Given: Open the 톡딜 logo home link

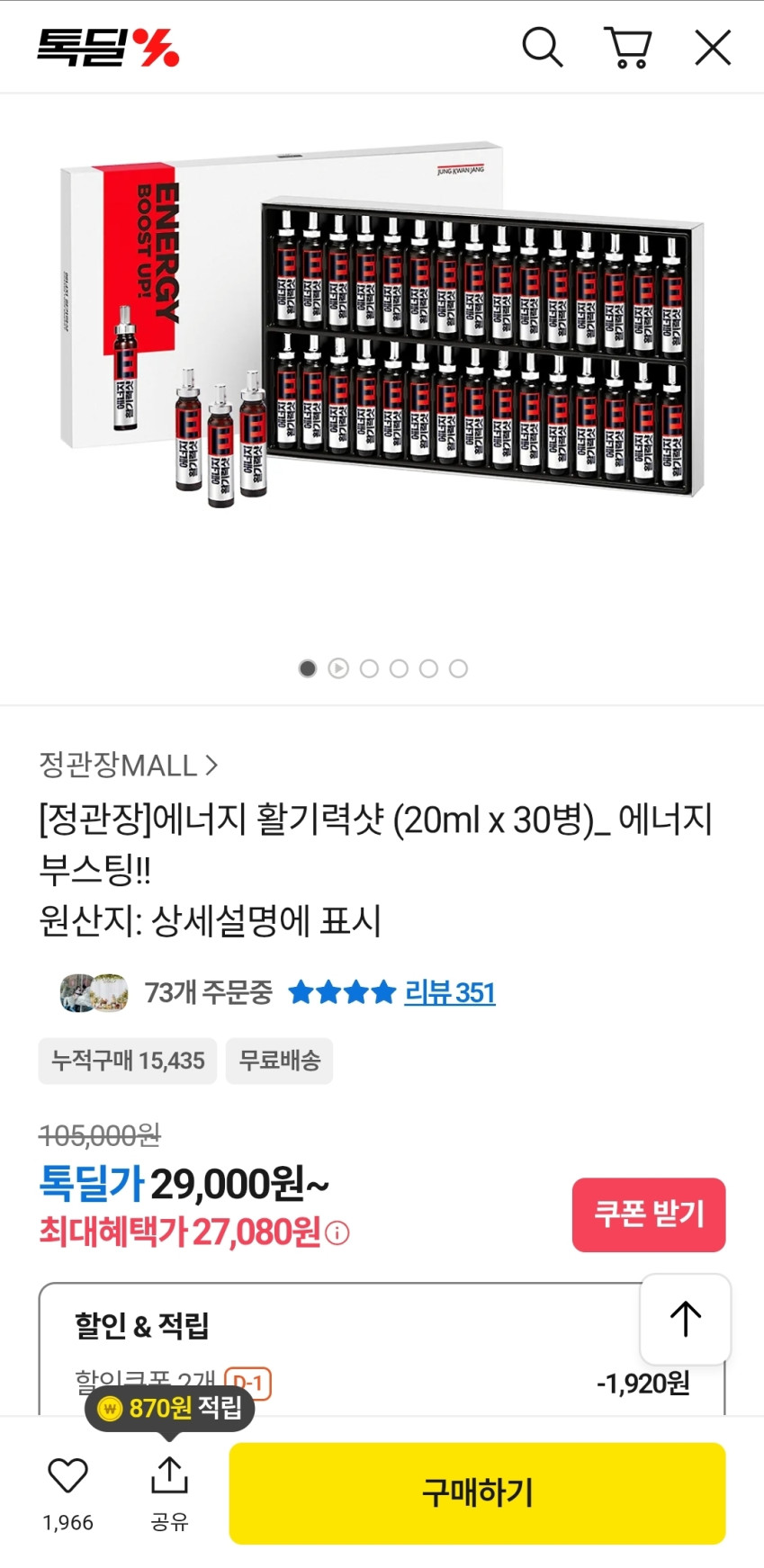Looking at the screenshot, I should pyautogui.click(x=108, y=48).
